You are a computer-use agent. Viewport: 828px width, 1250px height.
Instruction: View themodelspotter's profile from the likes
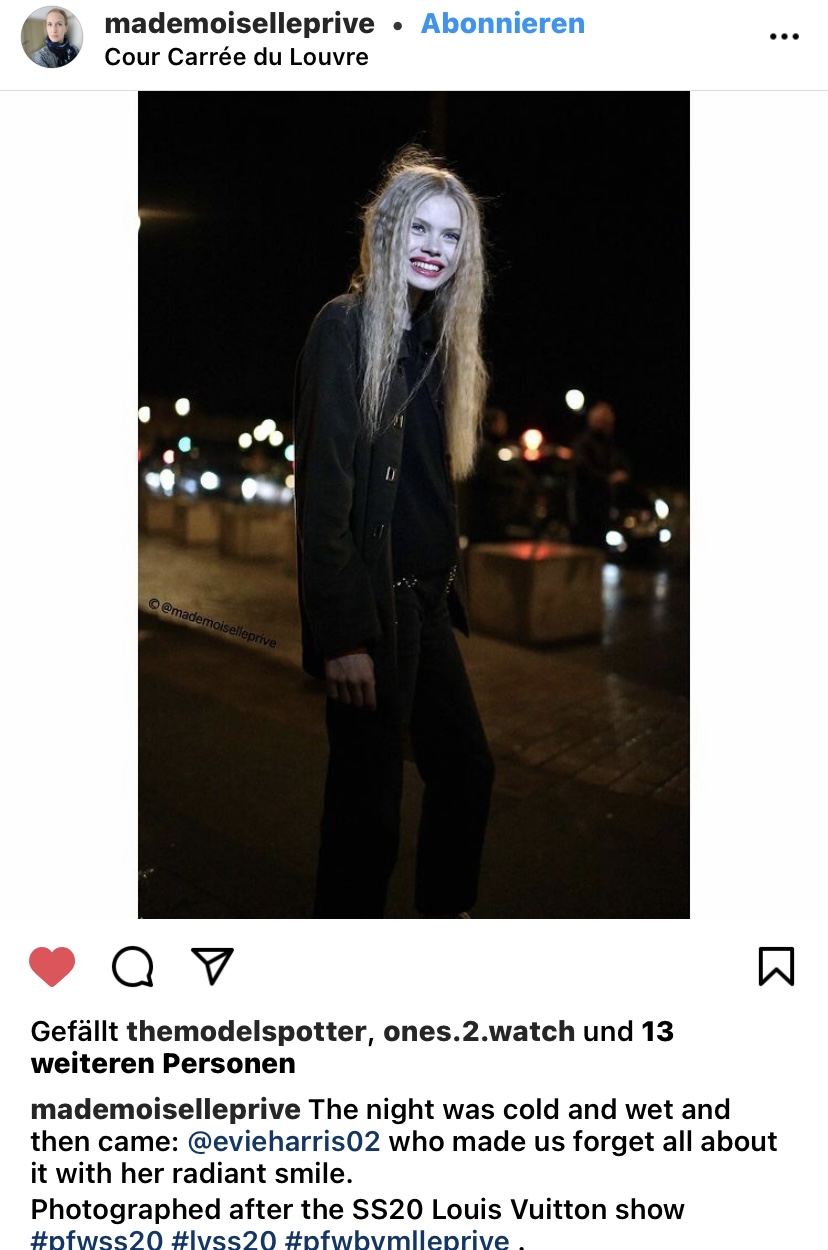point(246,1031)
